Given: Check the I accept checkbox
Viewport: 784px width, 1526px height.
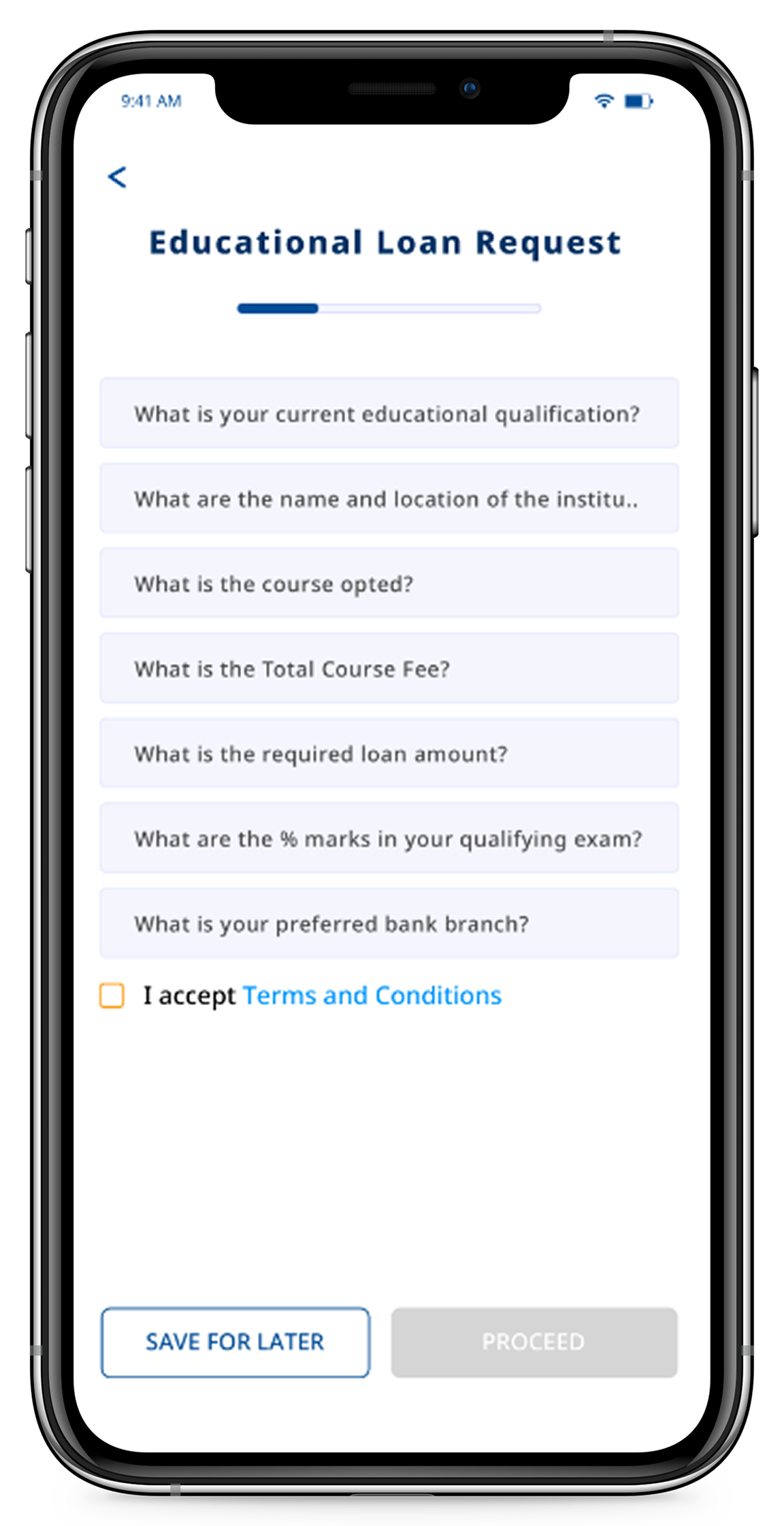Looking at the screenshot, I should 112,996.
